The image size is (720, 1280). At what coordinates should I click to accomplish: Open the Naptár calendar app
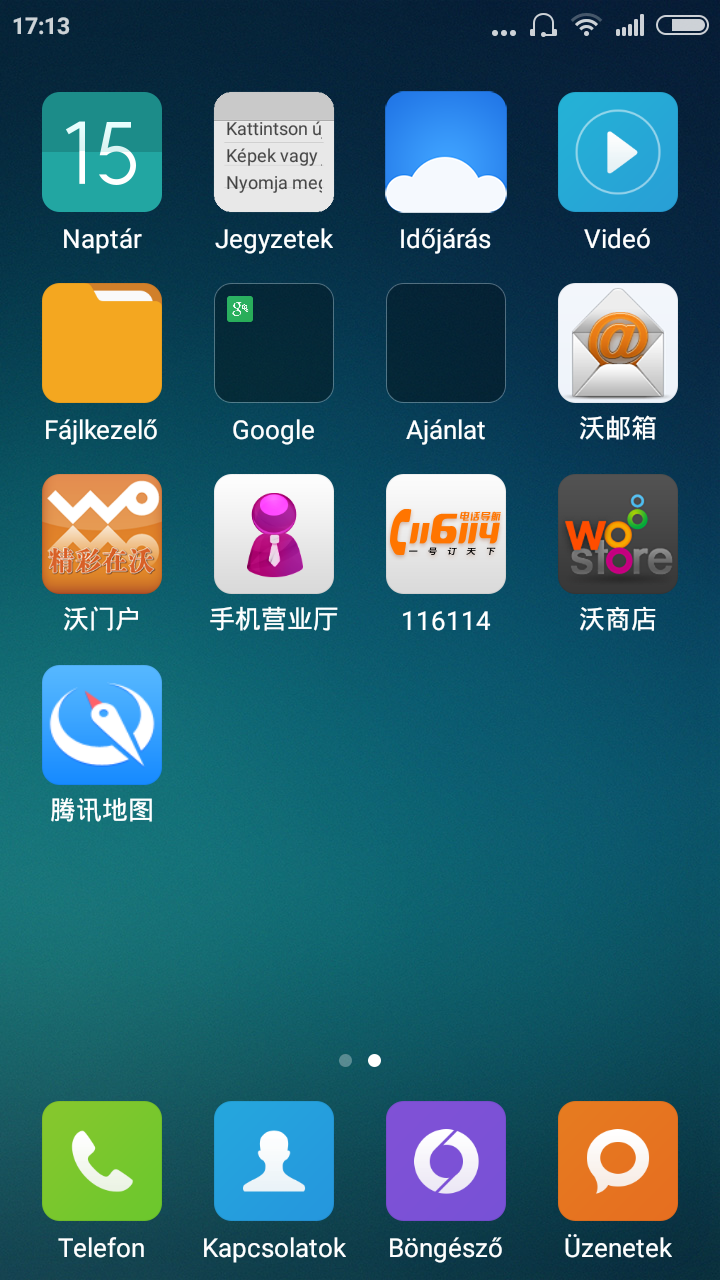102,152
